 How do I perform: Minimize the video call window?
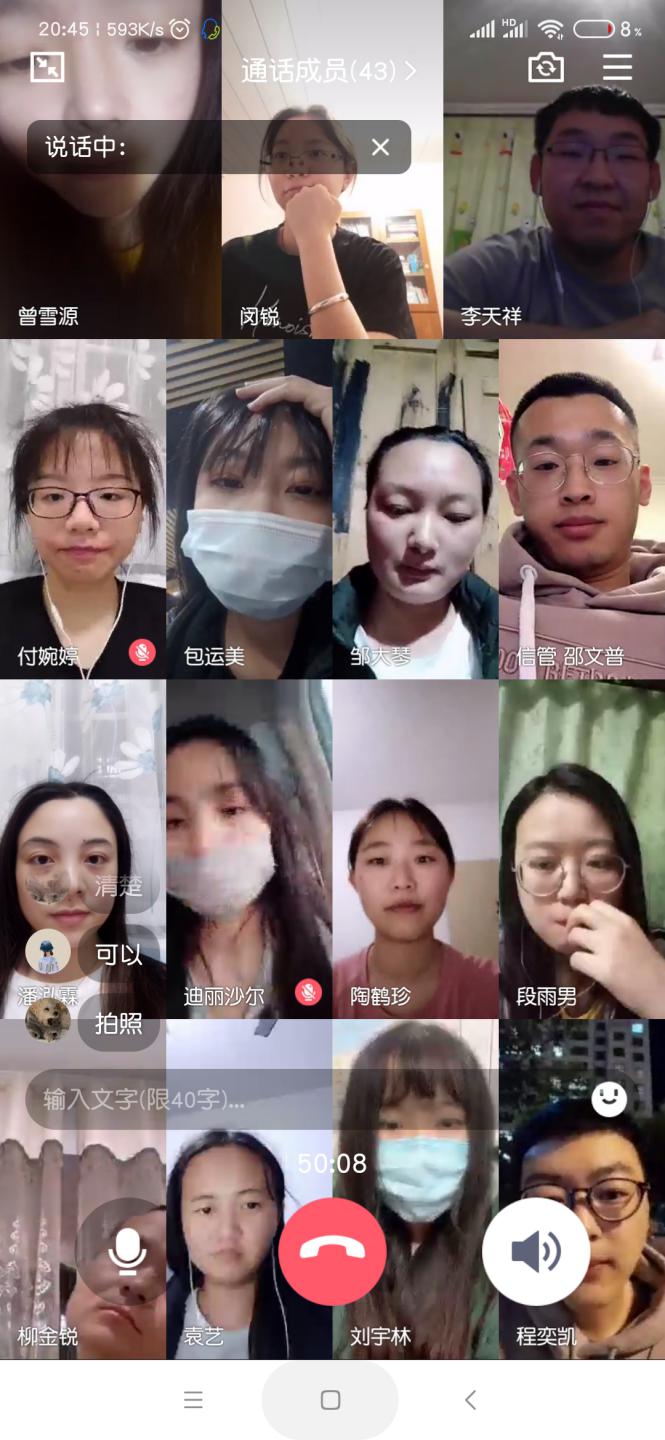pyautogui.click(x=47, y=67)
